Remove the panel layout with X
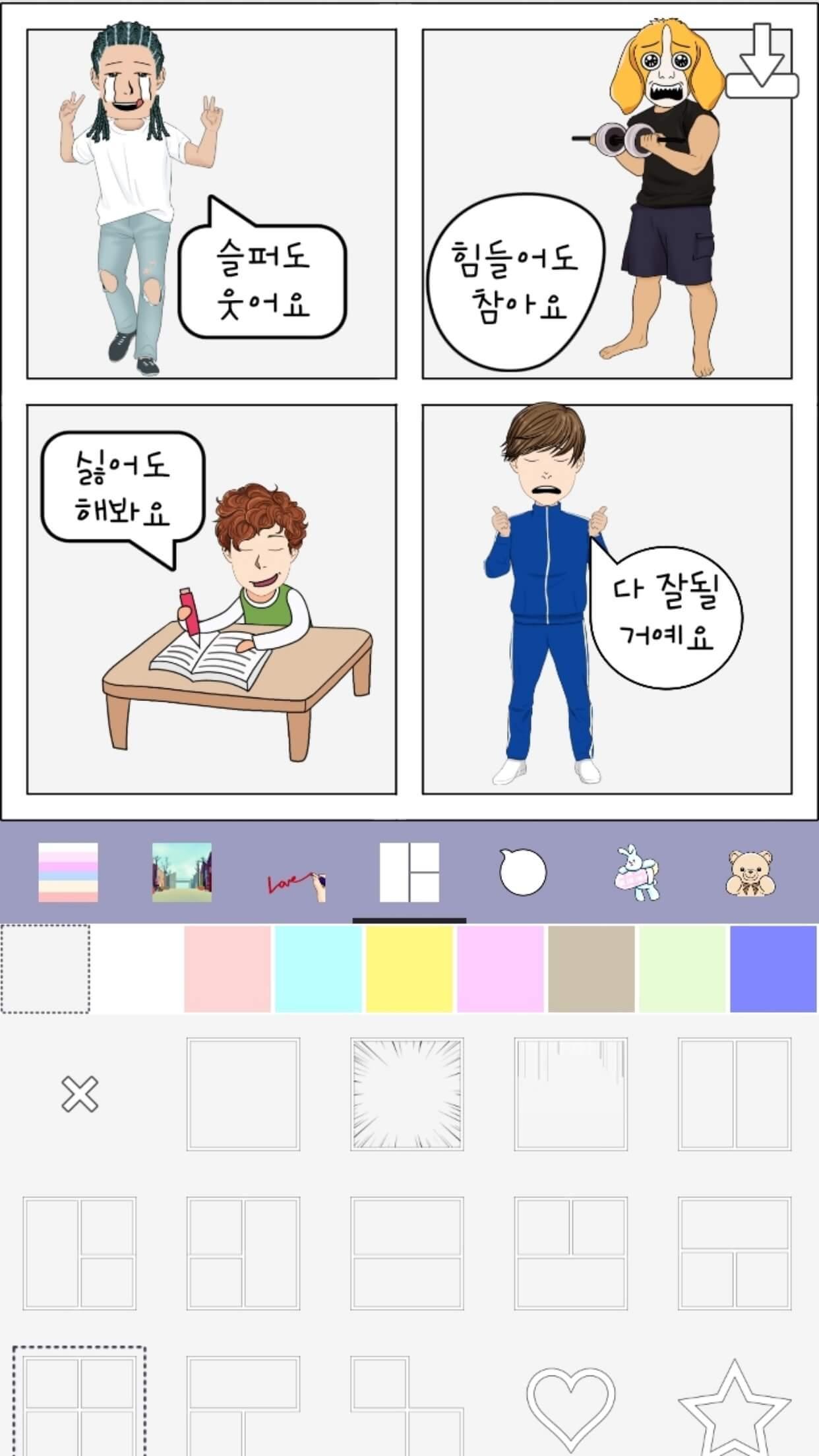 click(80, 1095)
